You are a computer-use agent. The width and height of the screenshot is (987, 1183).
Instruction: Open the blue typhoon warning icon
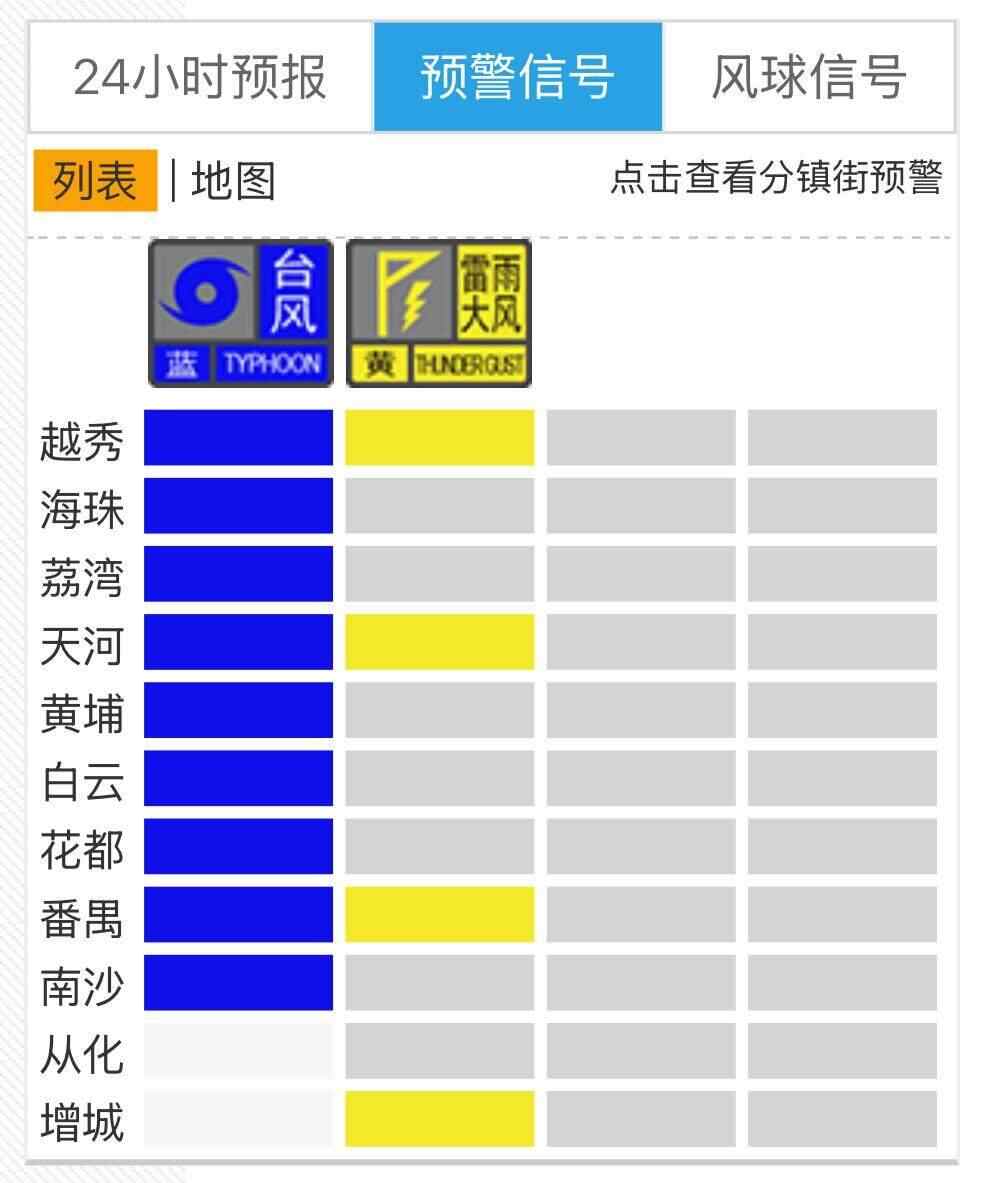240,313
